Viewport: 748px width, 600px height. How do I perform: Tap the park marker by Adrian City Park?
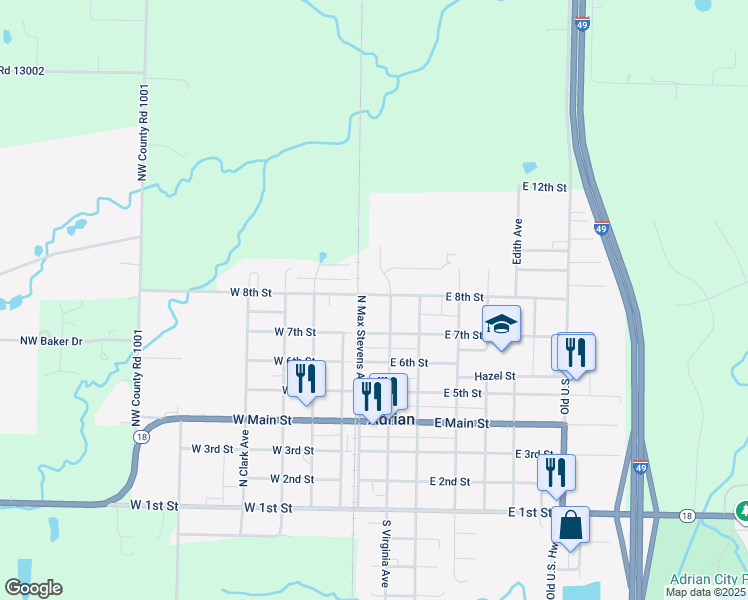pyautogui.click(x=742, y=512)
